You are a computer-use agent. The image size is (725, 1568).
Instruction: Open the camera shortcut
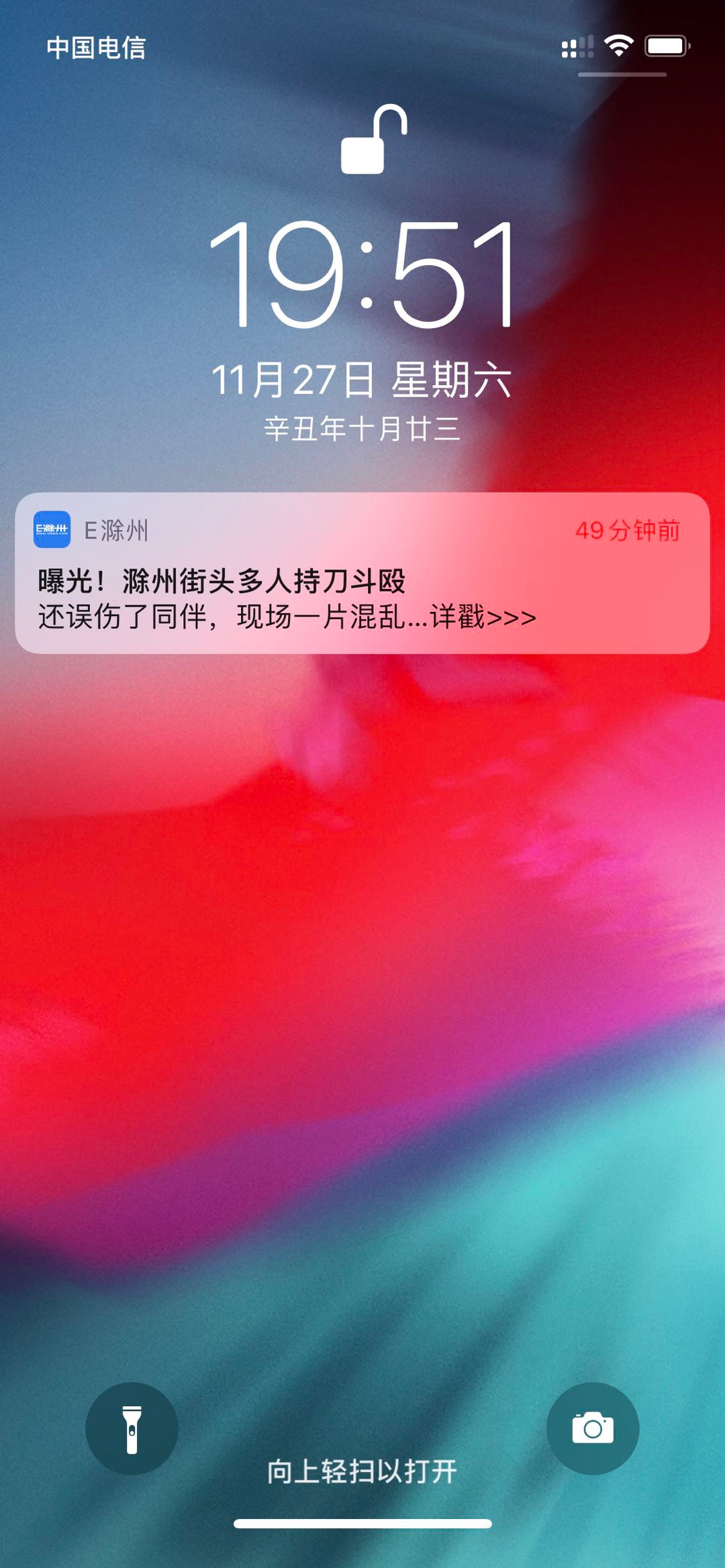tap(593, 1428)
